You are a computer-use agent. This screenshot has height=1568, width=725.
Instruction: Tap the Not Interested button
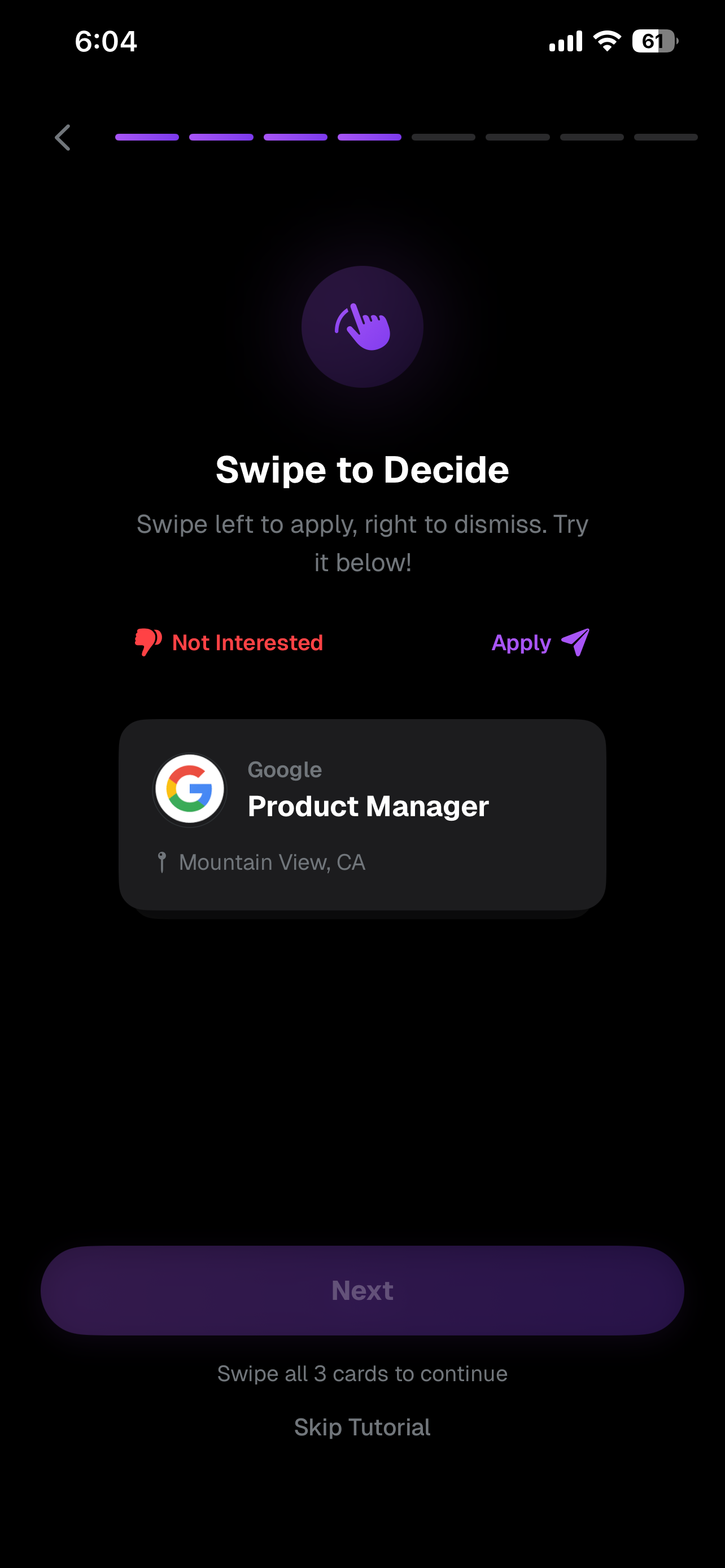coord(229,643)
